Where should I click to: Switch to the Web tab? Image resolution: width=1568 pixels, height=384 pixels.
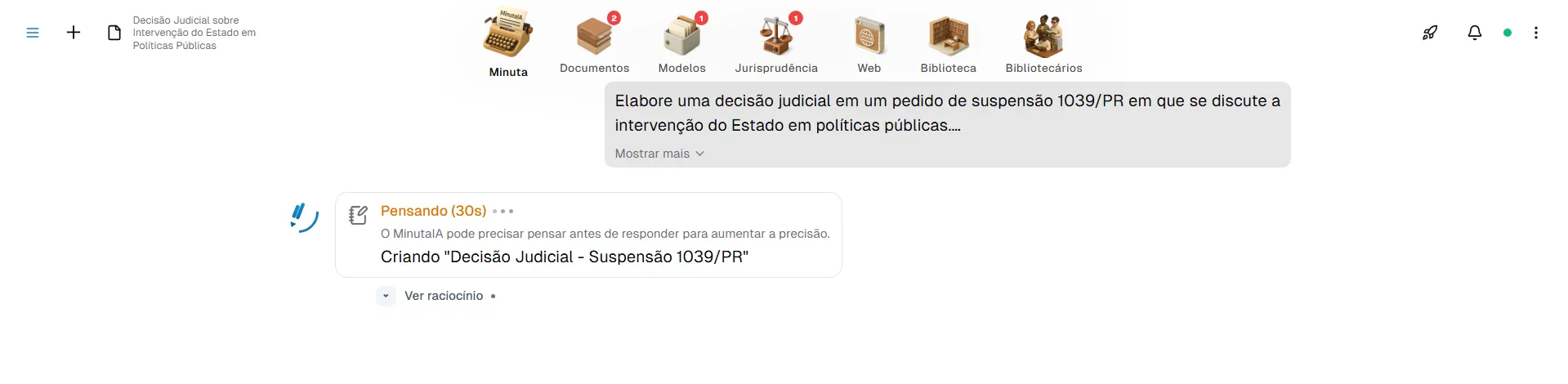pos(869,44)
